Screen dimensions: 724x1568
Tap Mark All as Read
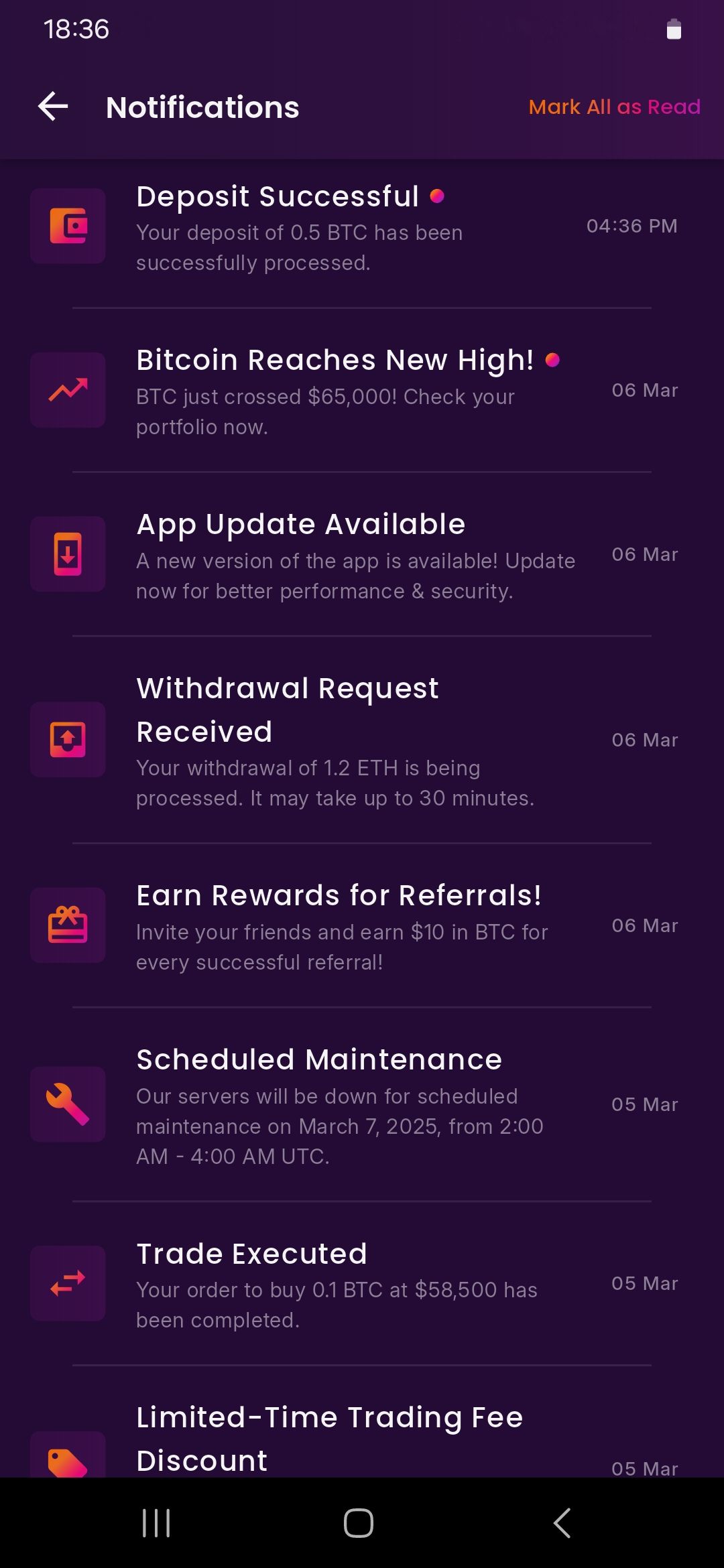coord(614,107)
